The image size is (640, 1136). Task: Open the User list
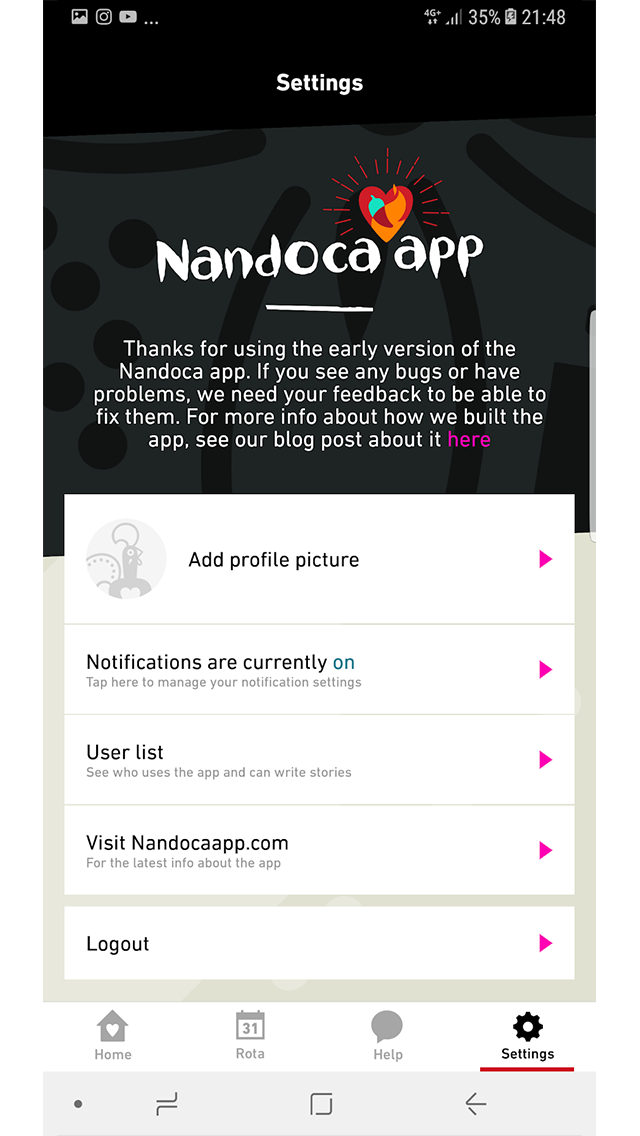click(319, 760)
